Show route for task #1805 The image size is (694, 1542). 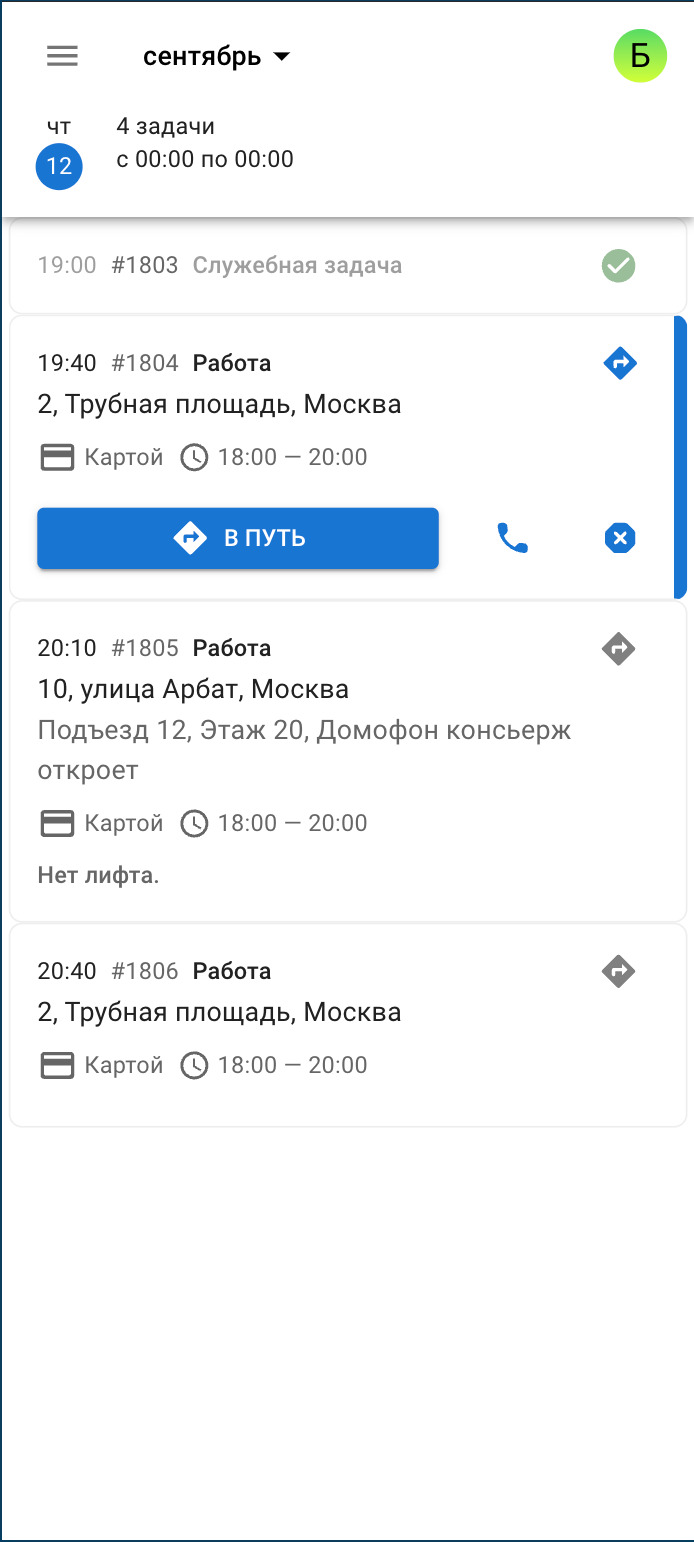click(x=619, y=649)
